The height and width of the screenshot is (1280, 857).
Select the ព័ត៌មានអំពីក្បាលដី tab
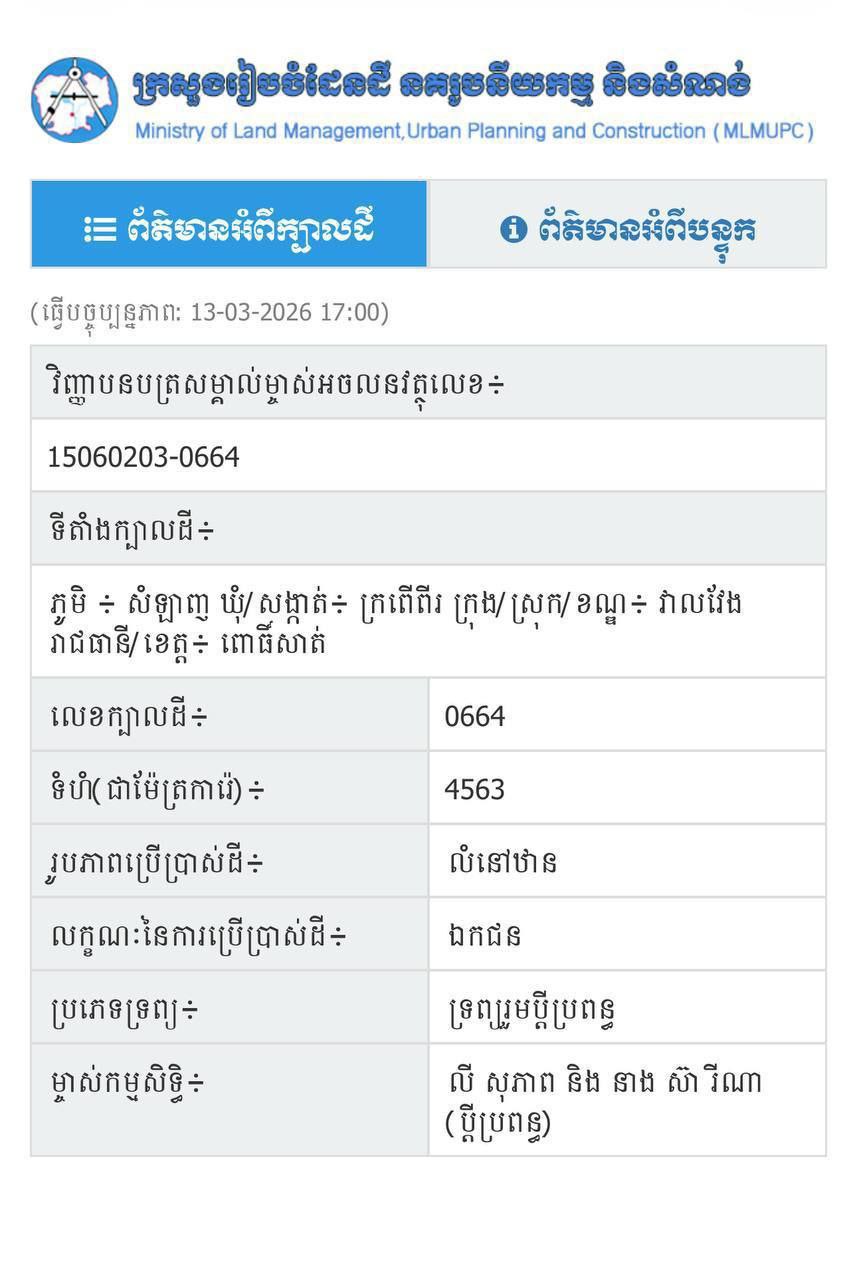pyautogui.click(x=229, y=226)
